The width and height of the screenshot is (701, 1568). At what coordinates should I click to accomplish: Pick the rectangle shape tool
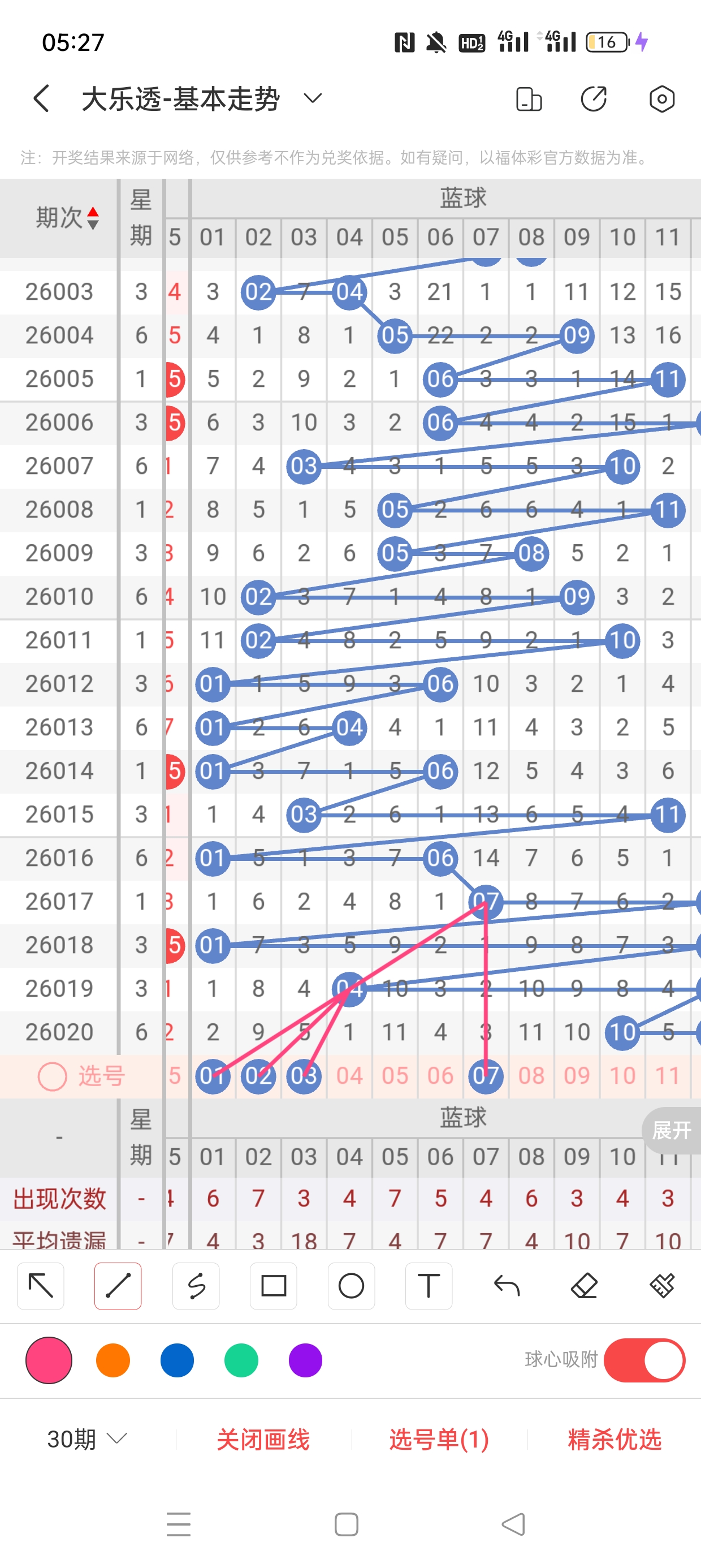(x=273, y=1286)
